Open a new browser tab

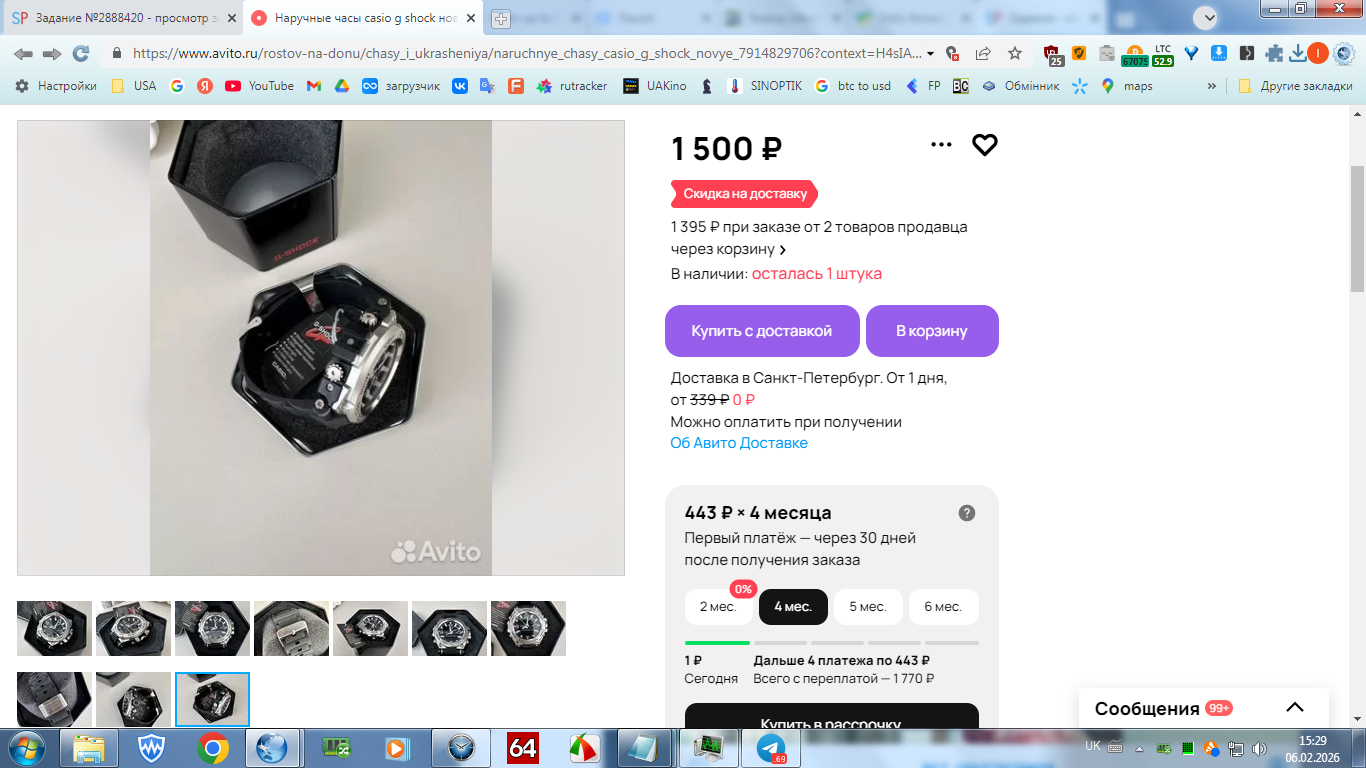pyautogui.click(x=501, y=18)
